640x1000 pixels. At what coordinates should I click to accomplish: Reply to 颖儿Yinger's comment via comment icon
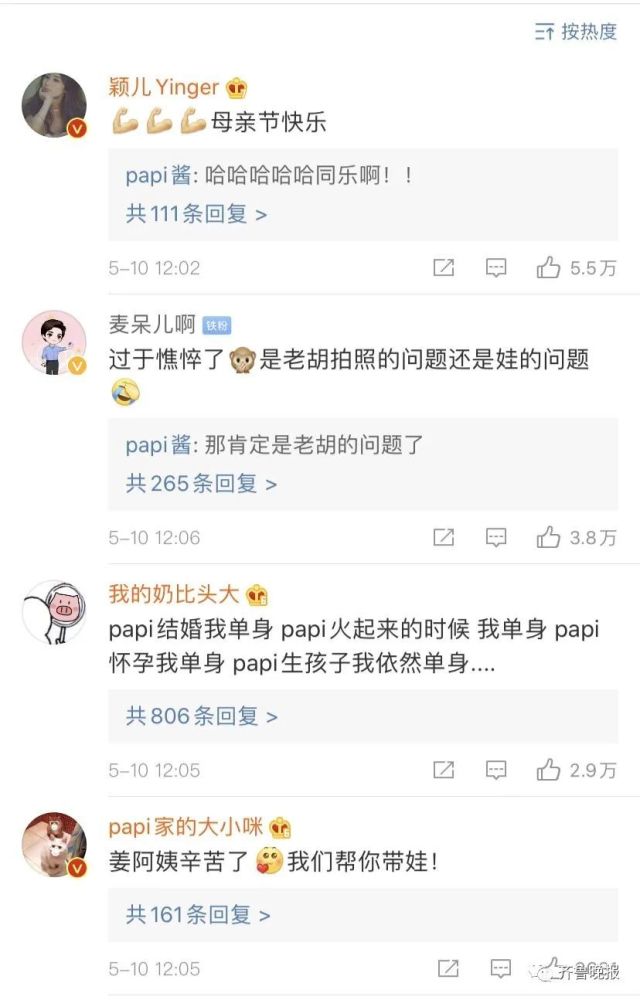[x=496, y=267]
